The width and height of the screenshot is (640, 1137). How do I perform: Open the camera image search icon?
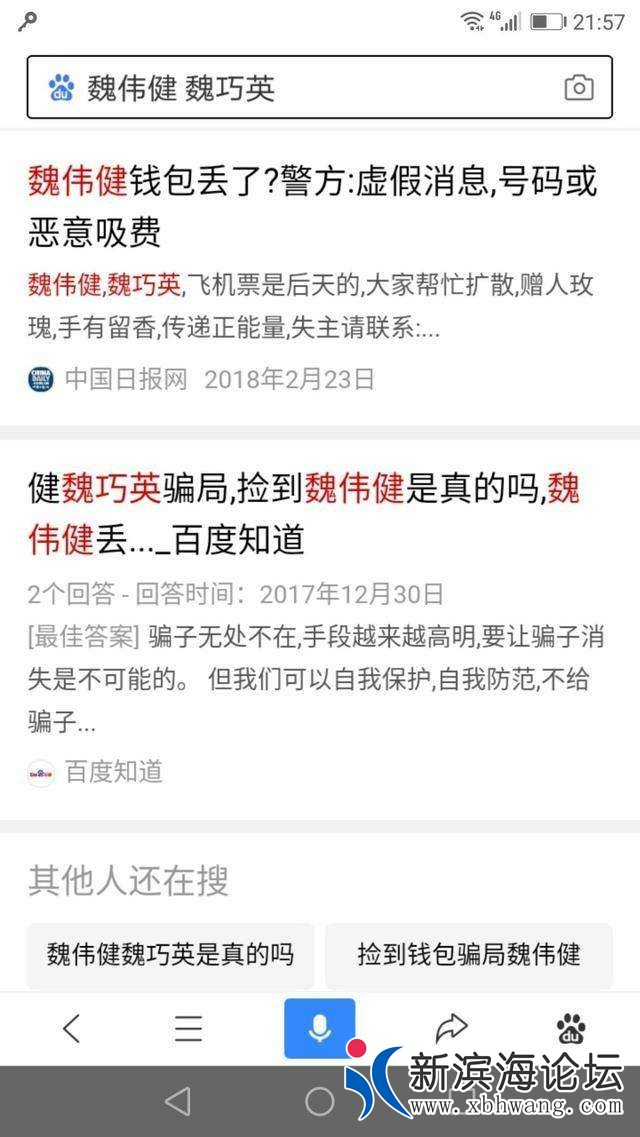click(578, 88)
